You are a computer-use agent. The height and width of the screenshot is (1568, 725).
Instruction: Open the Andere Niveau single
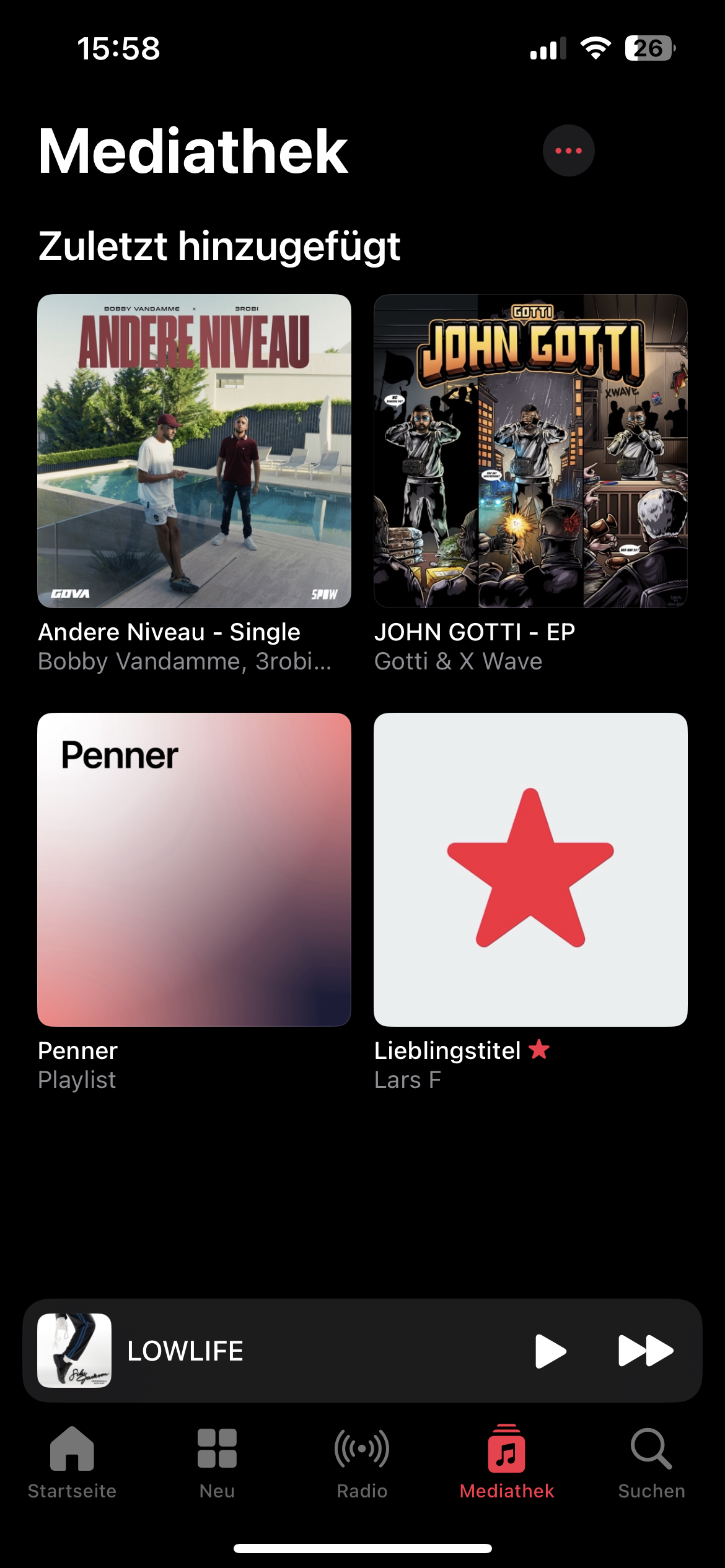(x=194, y=451)
